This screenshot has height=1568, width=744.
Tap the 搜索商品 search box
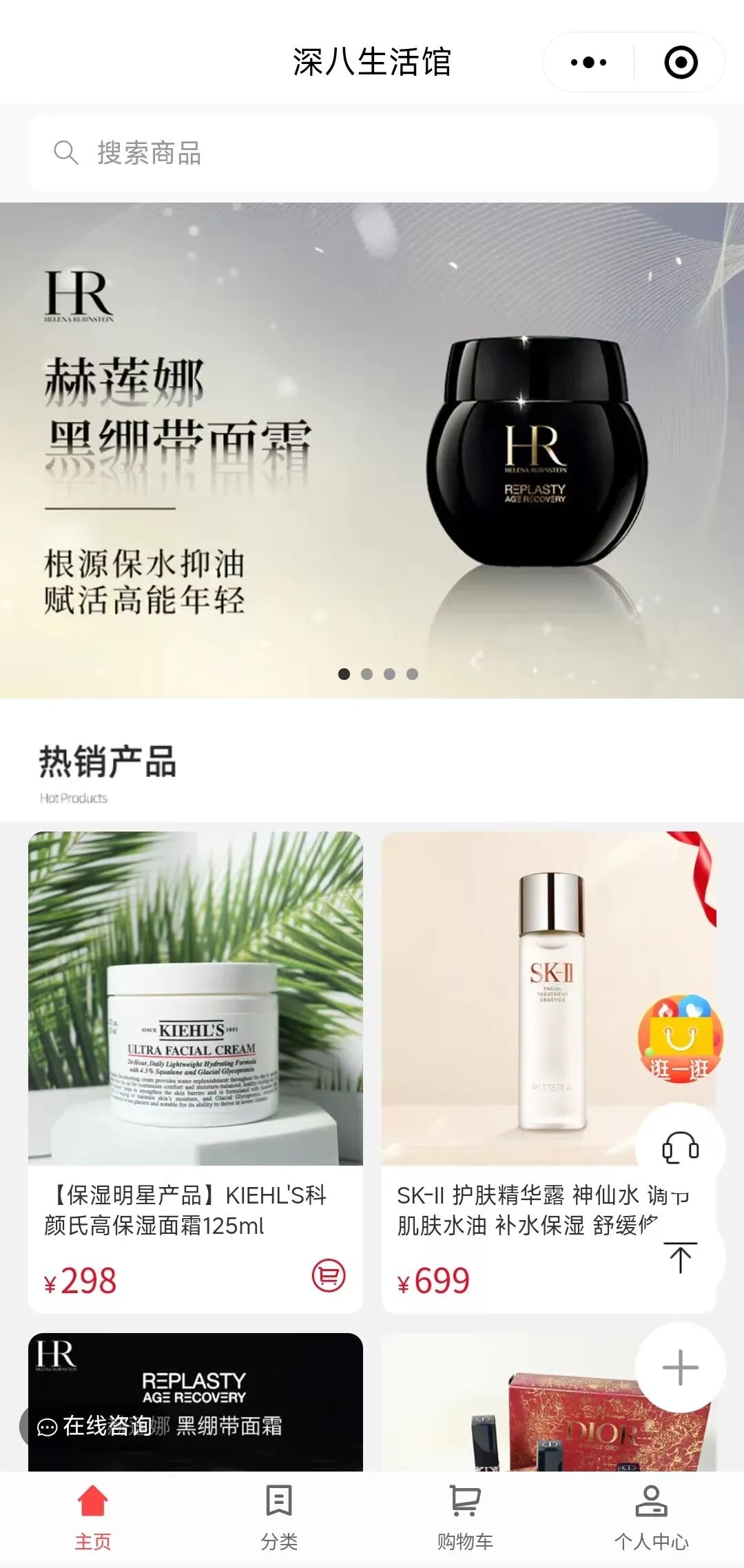pyautogui.click(x=372, y=153)
